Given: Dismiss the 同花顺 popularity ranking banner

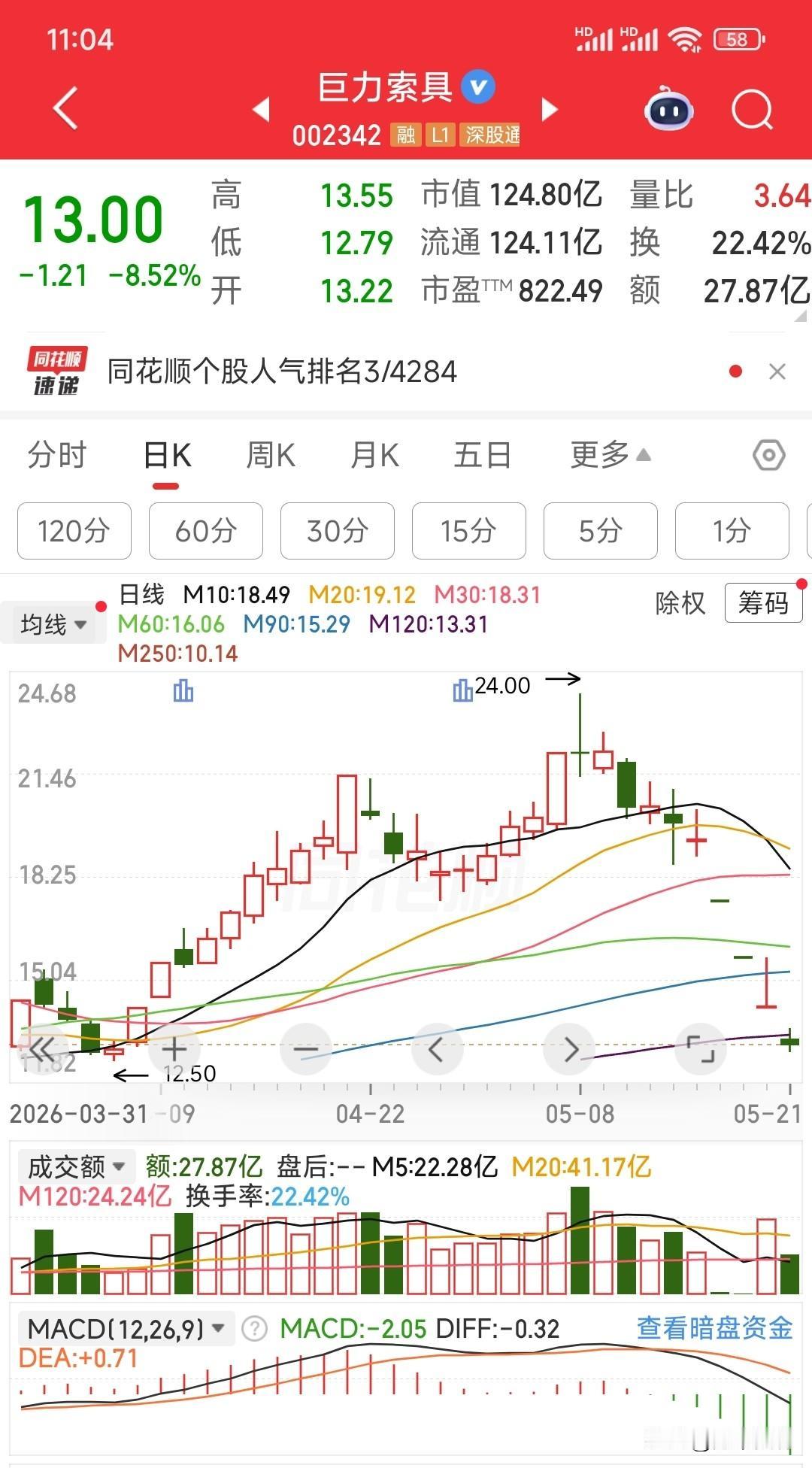Looking at the screenshot, I should [x=777, y=372].
